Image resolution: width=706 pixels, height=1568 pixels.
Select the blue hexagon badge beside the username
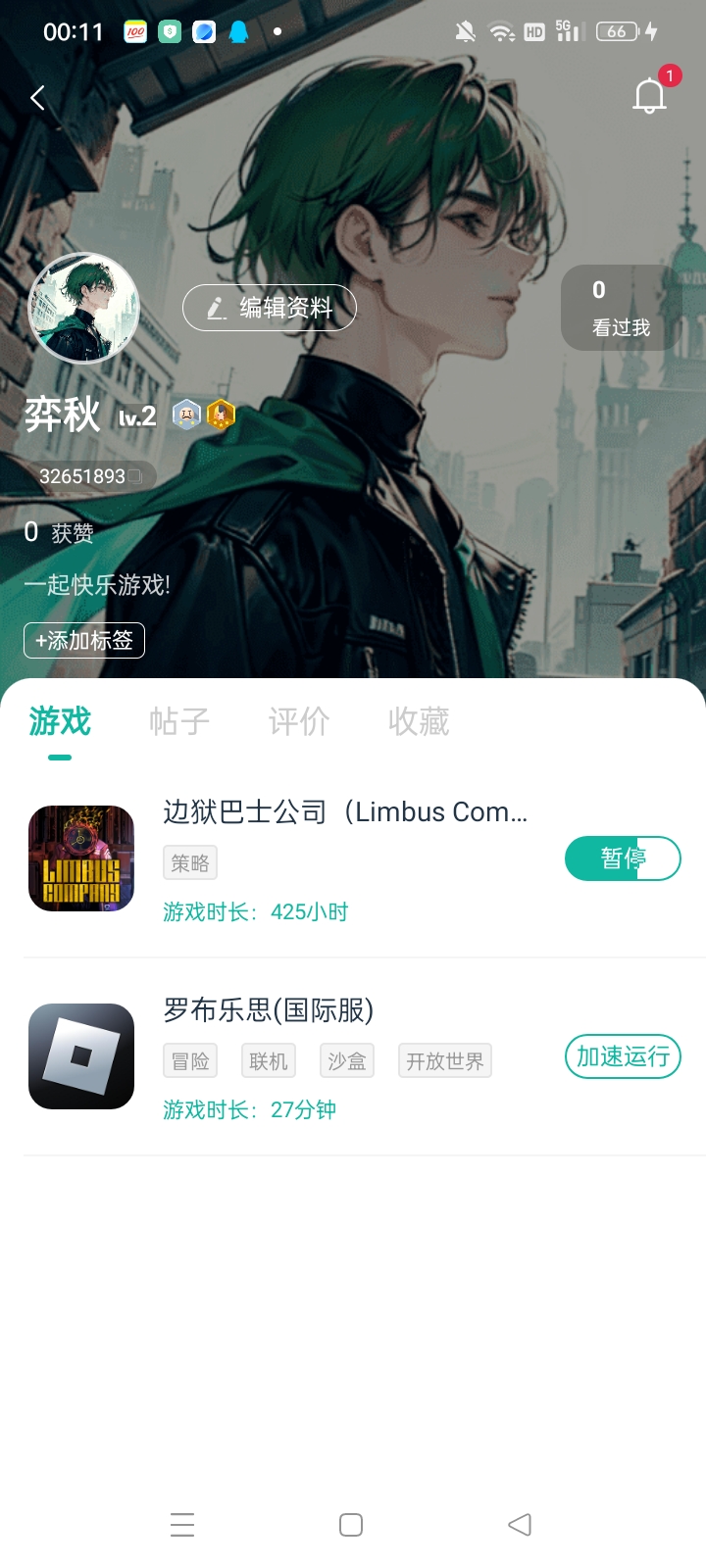pyautogui.click(x=185, y=414)
